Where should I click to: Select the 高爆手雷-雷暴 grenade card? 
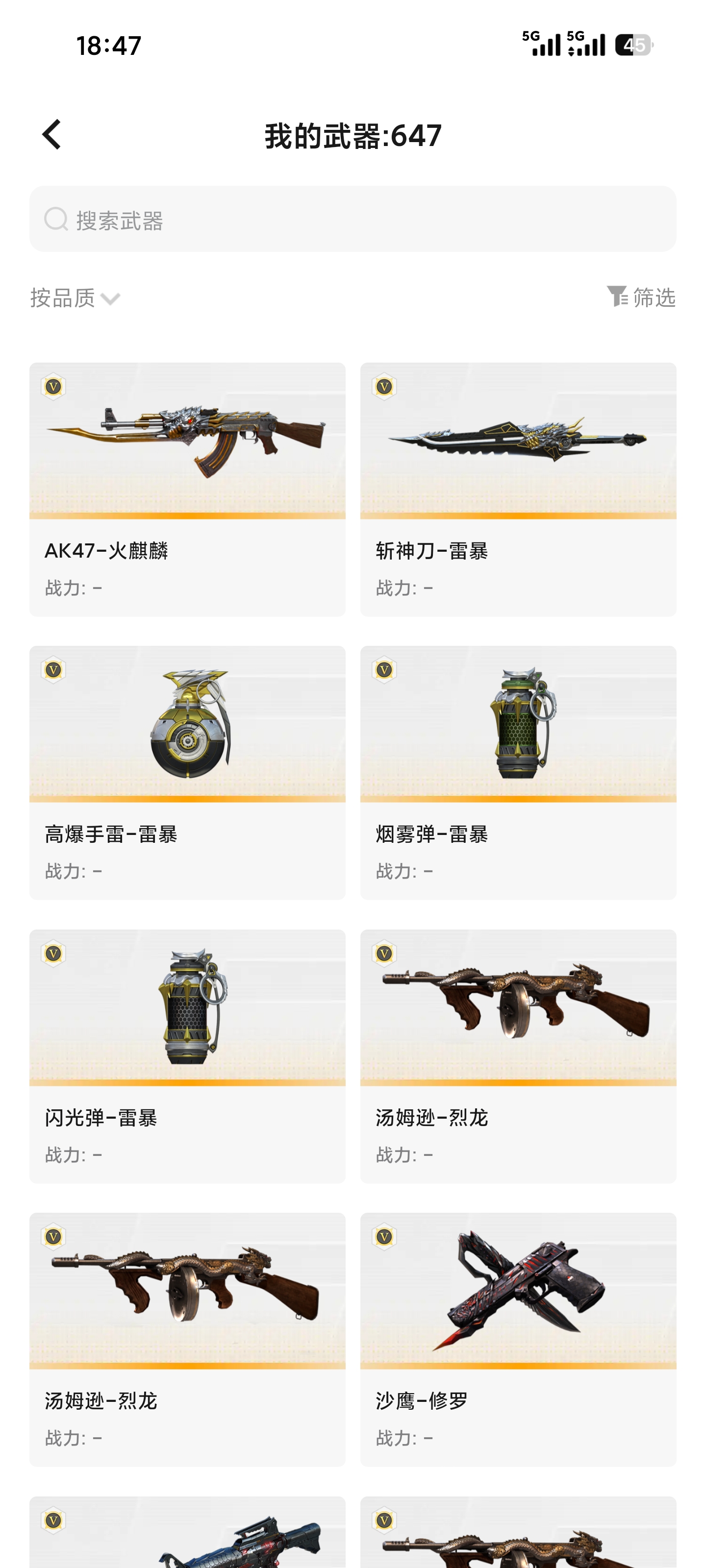(x=187, y=772)
